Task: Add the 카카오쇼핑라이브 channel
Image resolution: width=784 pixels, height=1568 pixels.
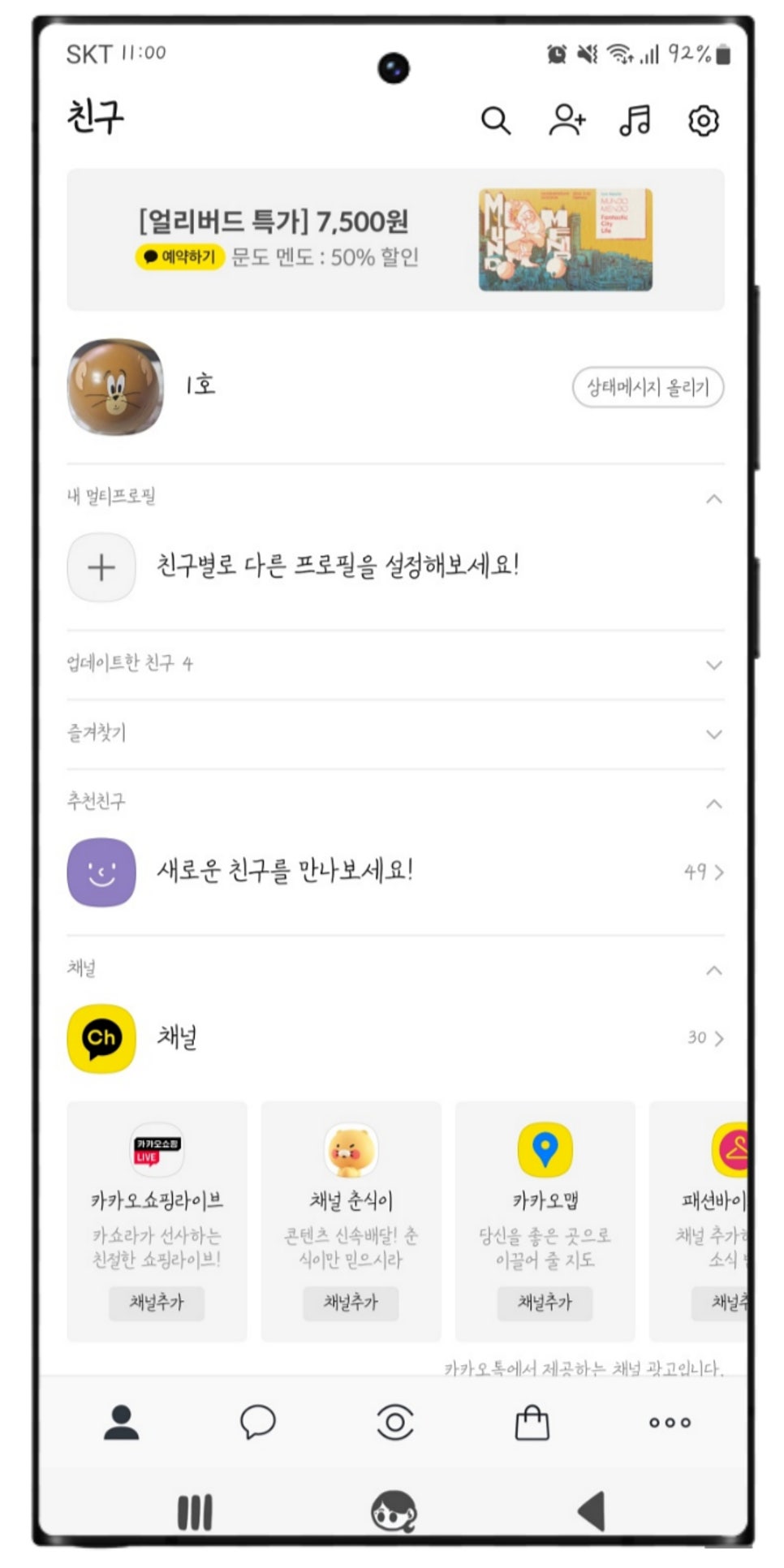Action: (157, 1303)
